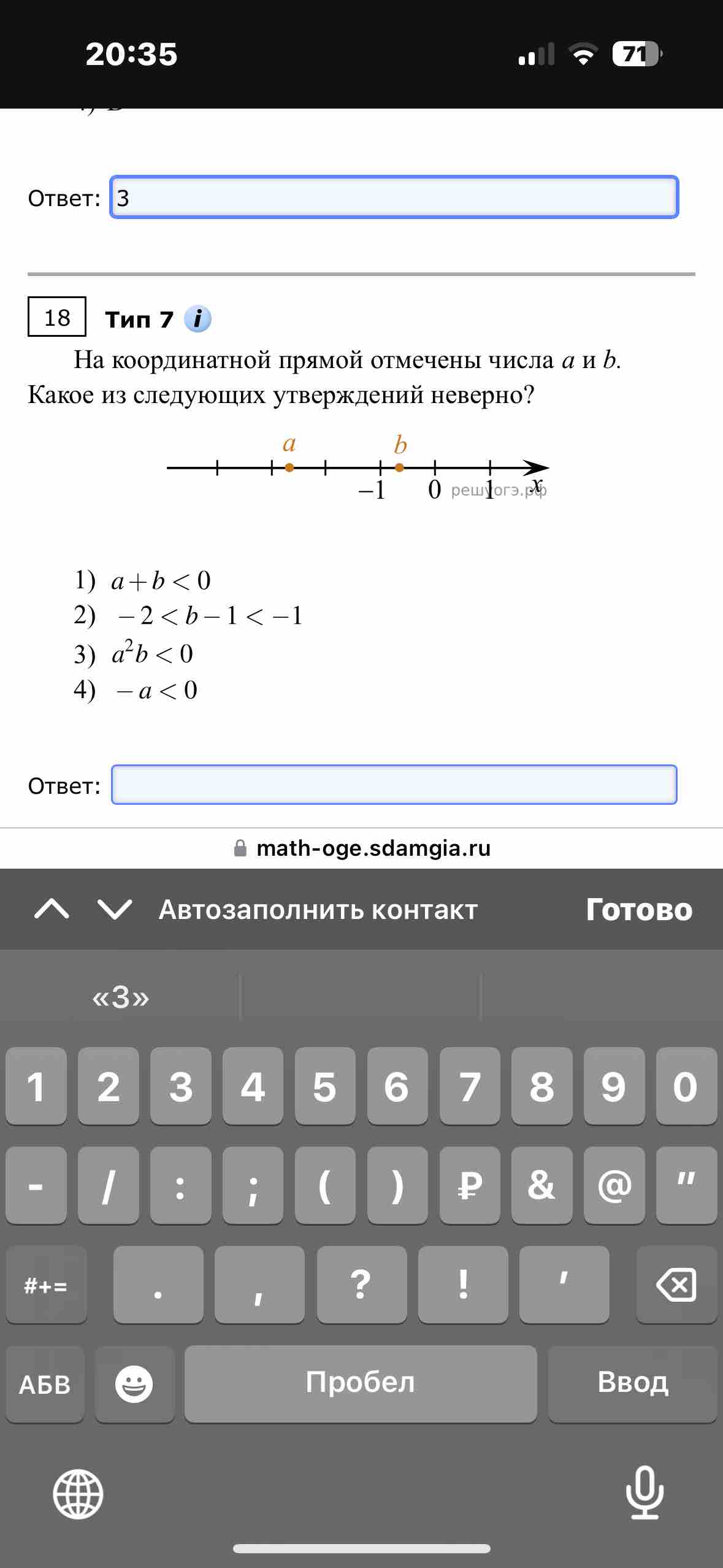Switch to АБВ letter keyboard
Image resolution: width=723 pixels, height=1568 pixels.
coord(45,1384)
